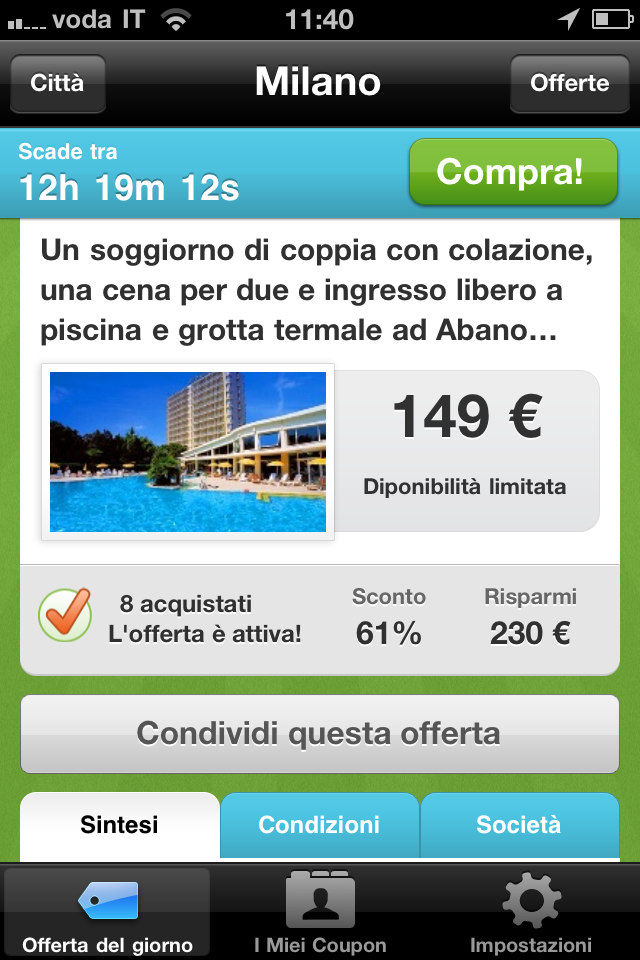The height and width of the screenshot is (960, 640).
Task: Open the Città city selector
Action: (x=58, y=83)
